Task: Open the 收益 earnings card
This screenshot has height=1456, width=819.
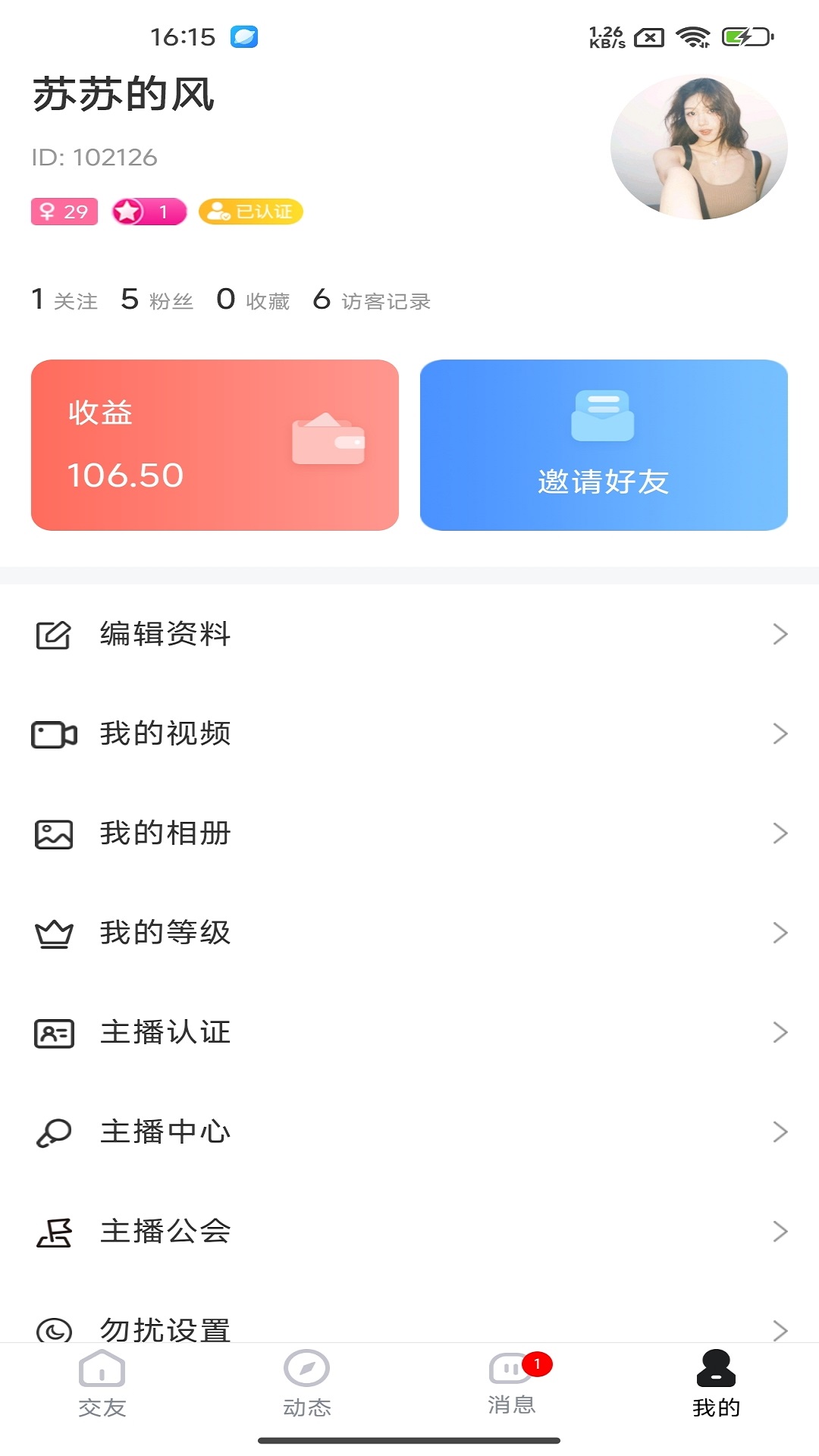Action: (215, 445)
